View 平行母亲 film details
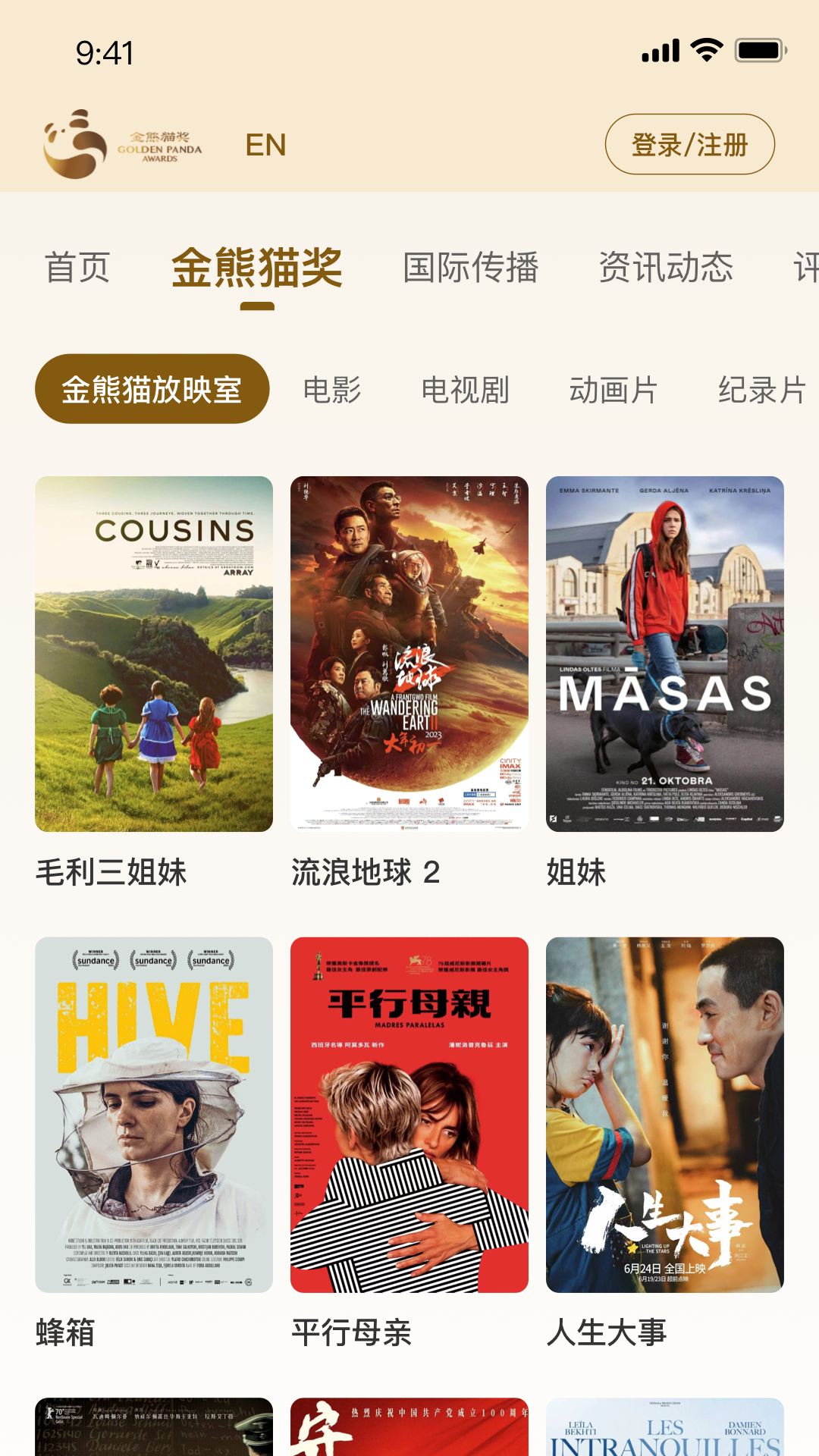819x1456 pixels. coord(409,1115)
